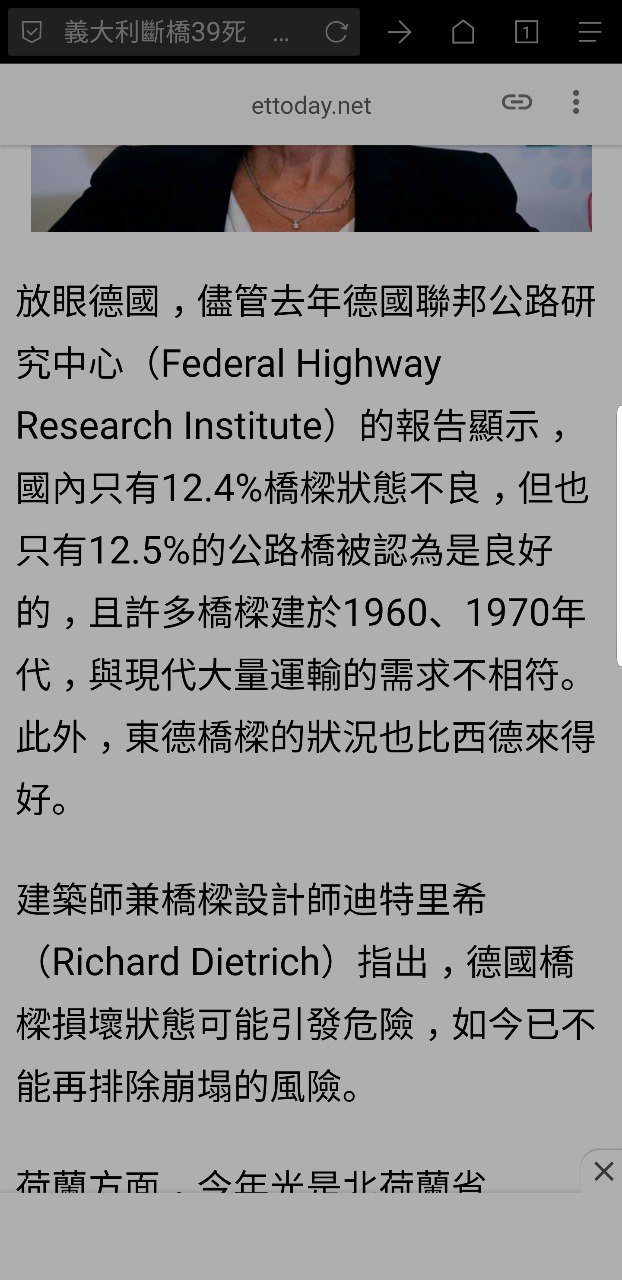Reload the current page
622x1280 pixels.
337,32
